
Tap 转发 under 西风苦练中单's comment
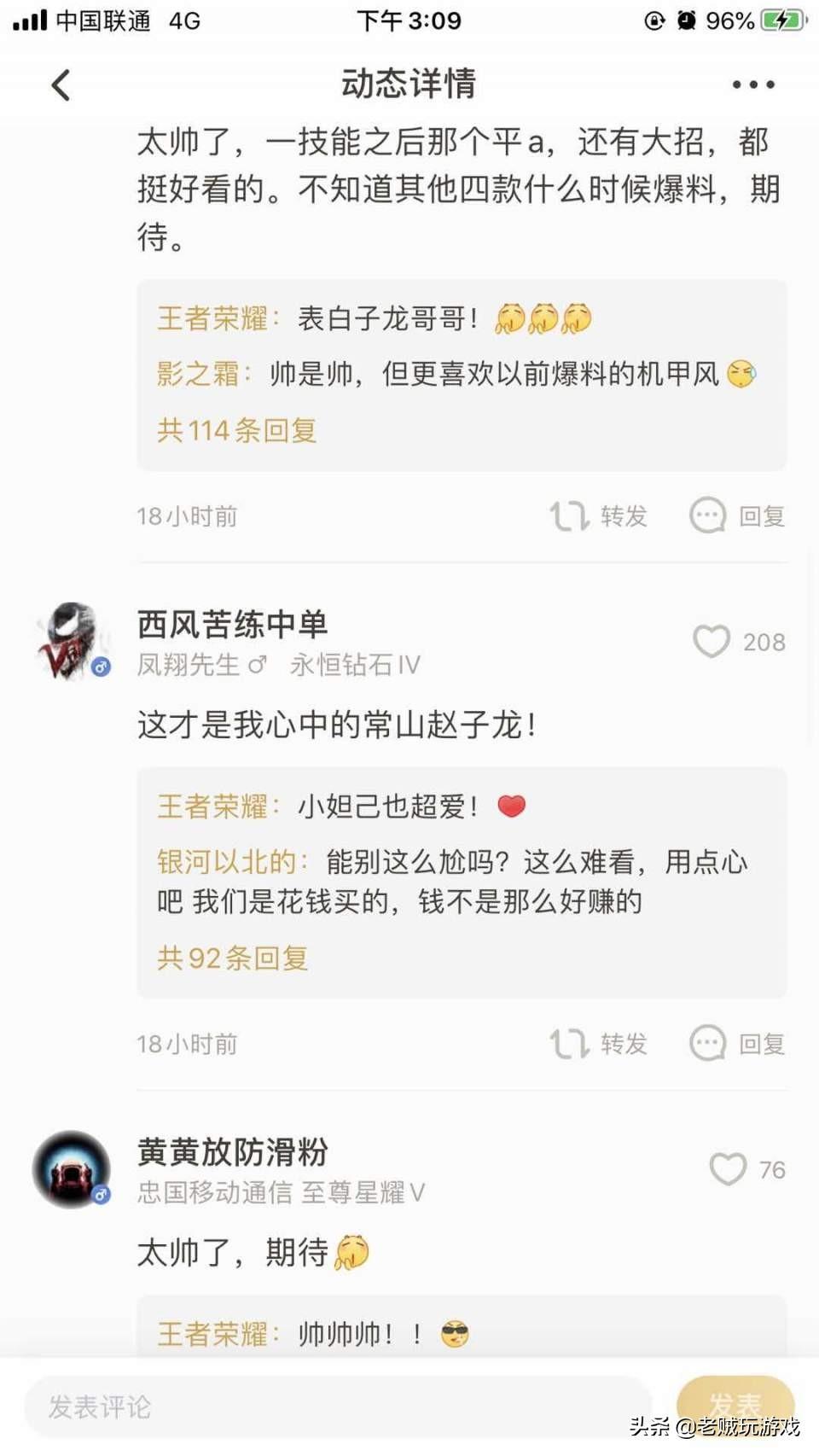pos(599,1043)
